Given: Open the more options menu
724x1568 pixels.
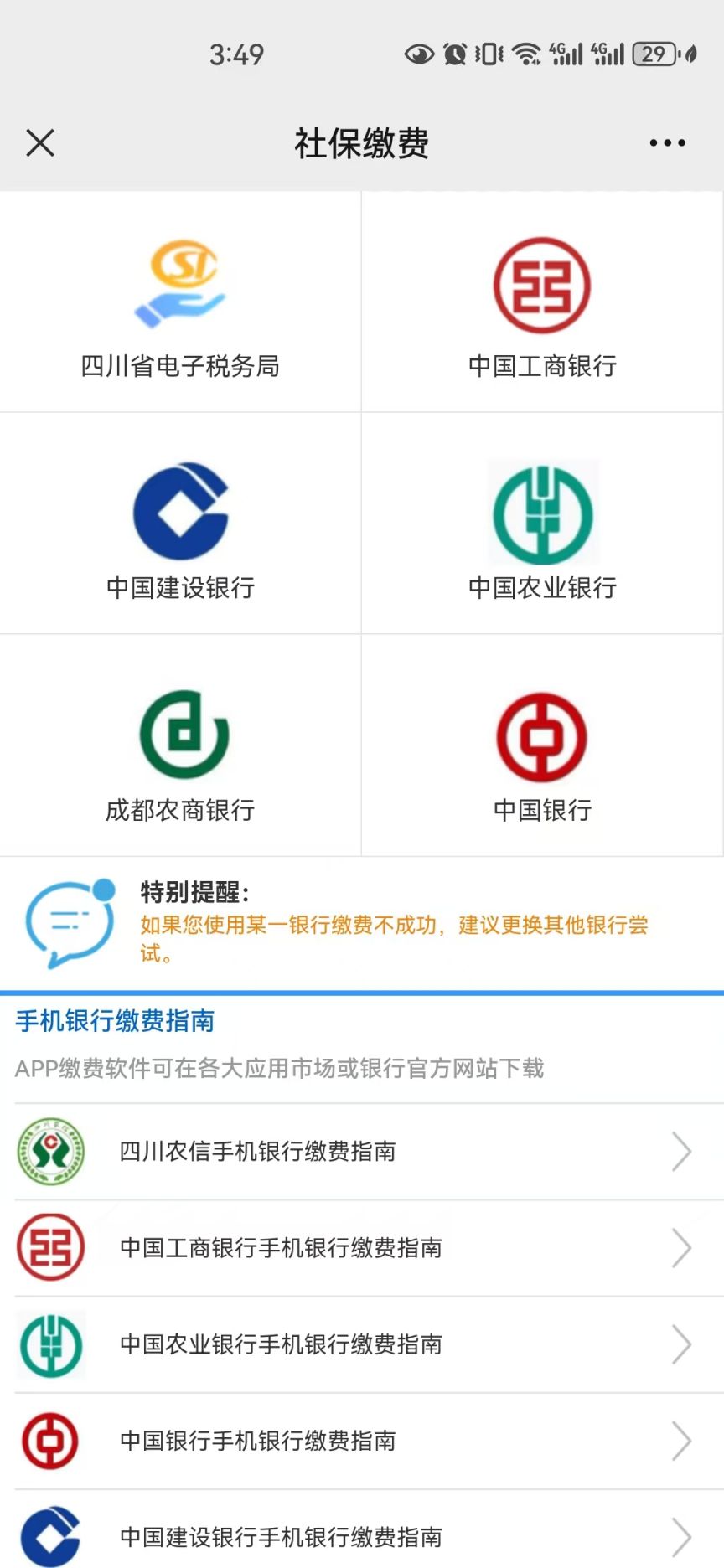Looking at the screenshot, I should 665,142.
